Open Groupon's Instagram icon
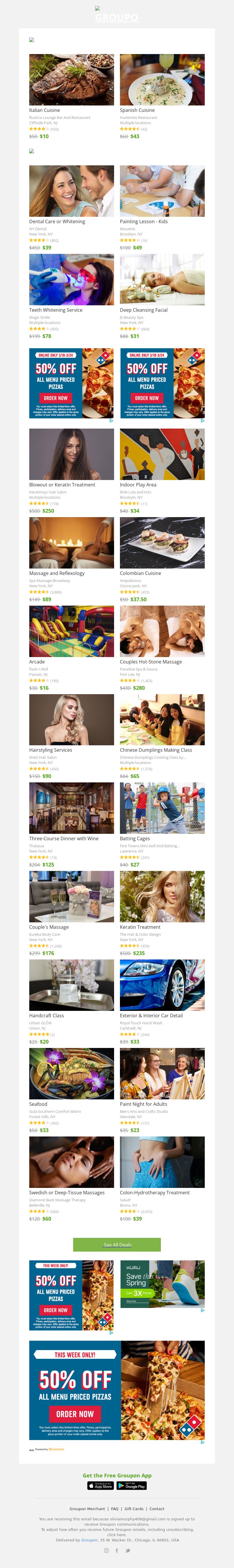Image resolution: width=234 pixels, height=1568 pixels. point(107,1550)
